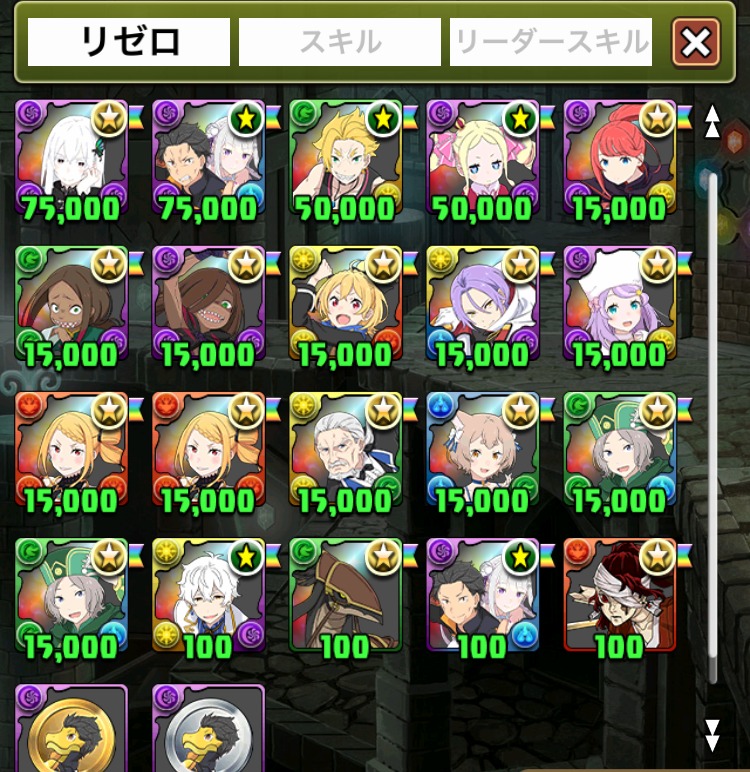Select the silver medal card
This screenshot has width=750, height=772.
(208, 728)
